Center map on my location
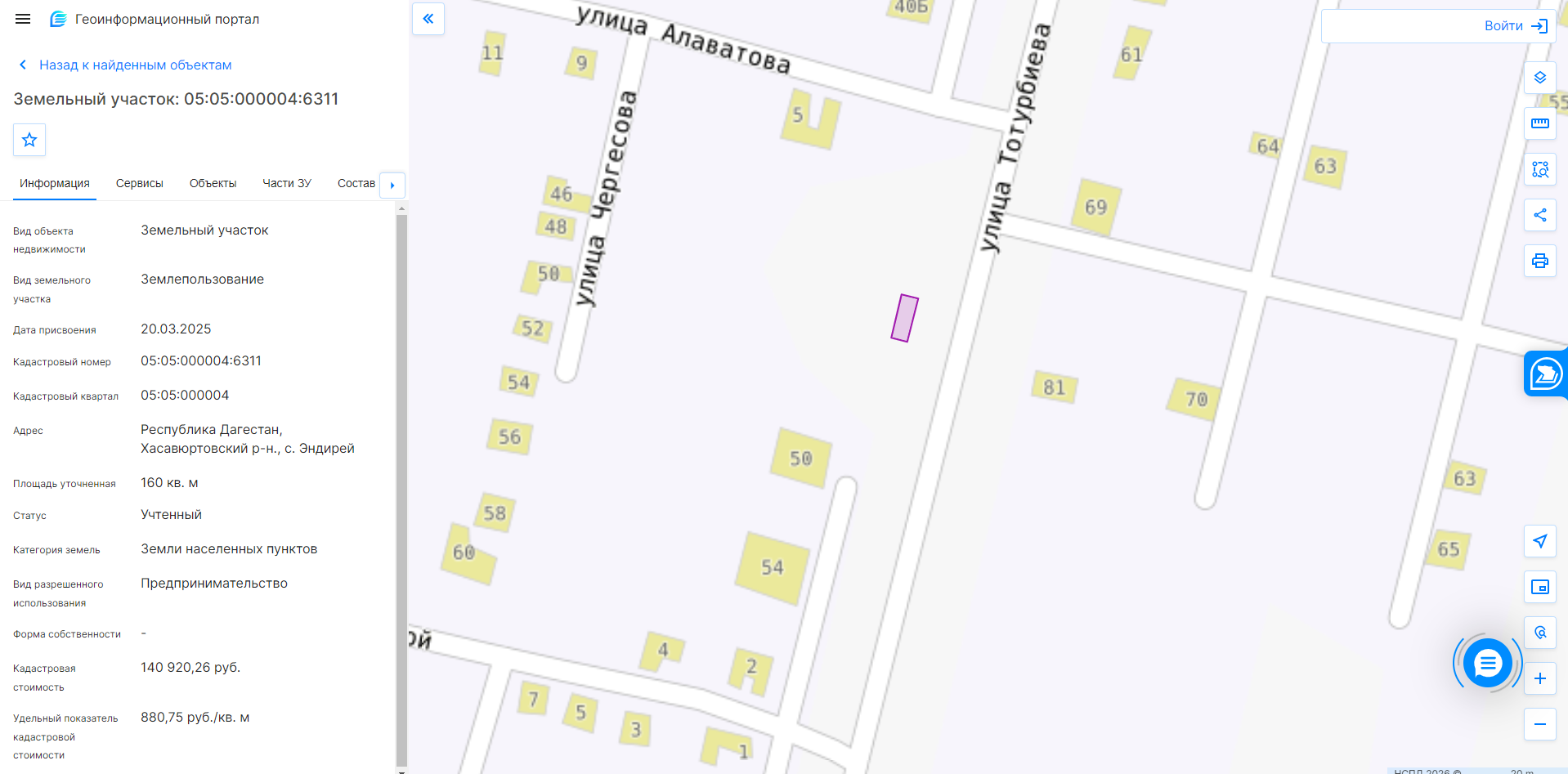The image size is (1568, 774). pyautogui.click(x=1540, y=541)
